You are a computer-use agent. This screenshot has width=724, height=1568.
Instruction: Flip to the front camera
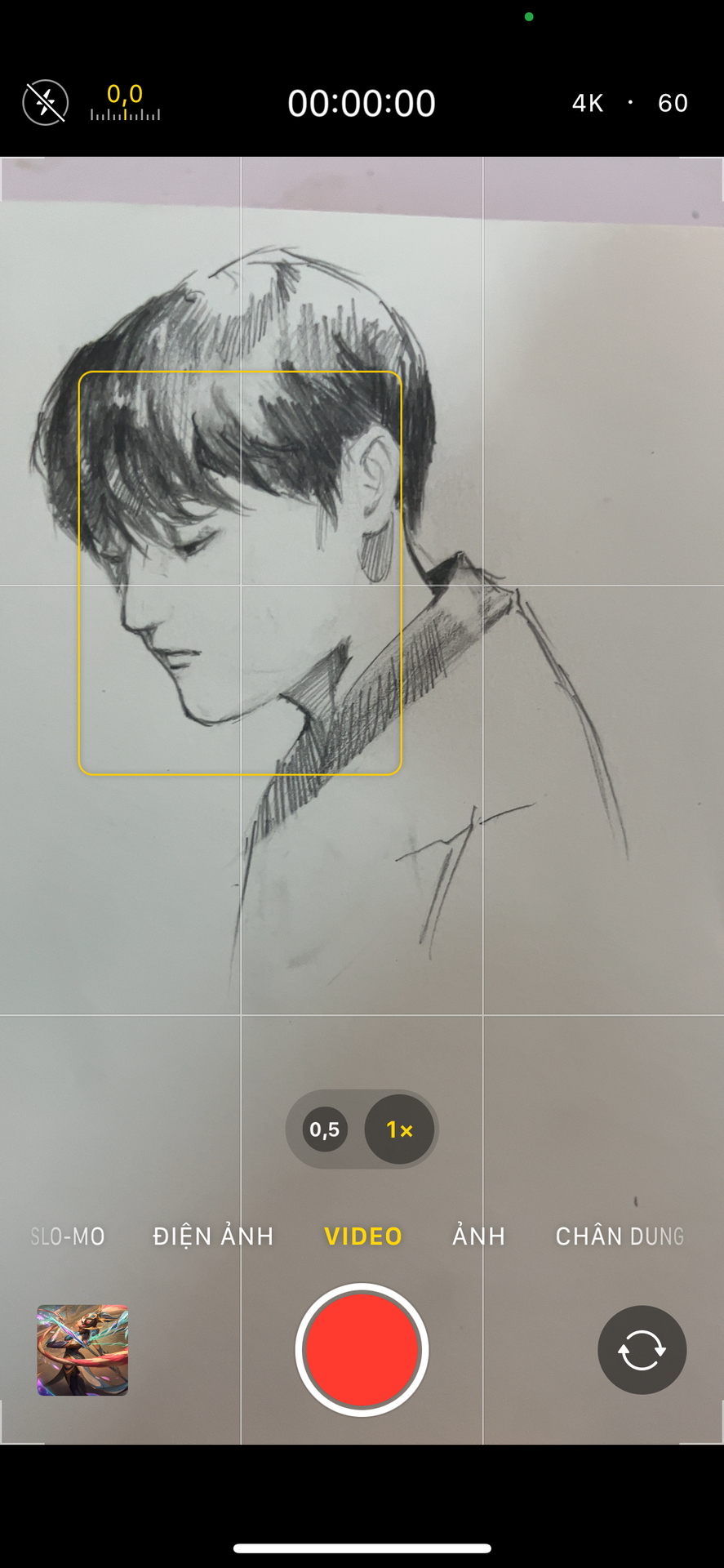click(x=642, y=1350)
